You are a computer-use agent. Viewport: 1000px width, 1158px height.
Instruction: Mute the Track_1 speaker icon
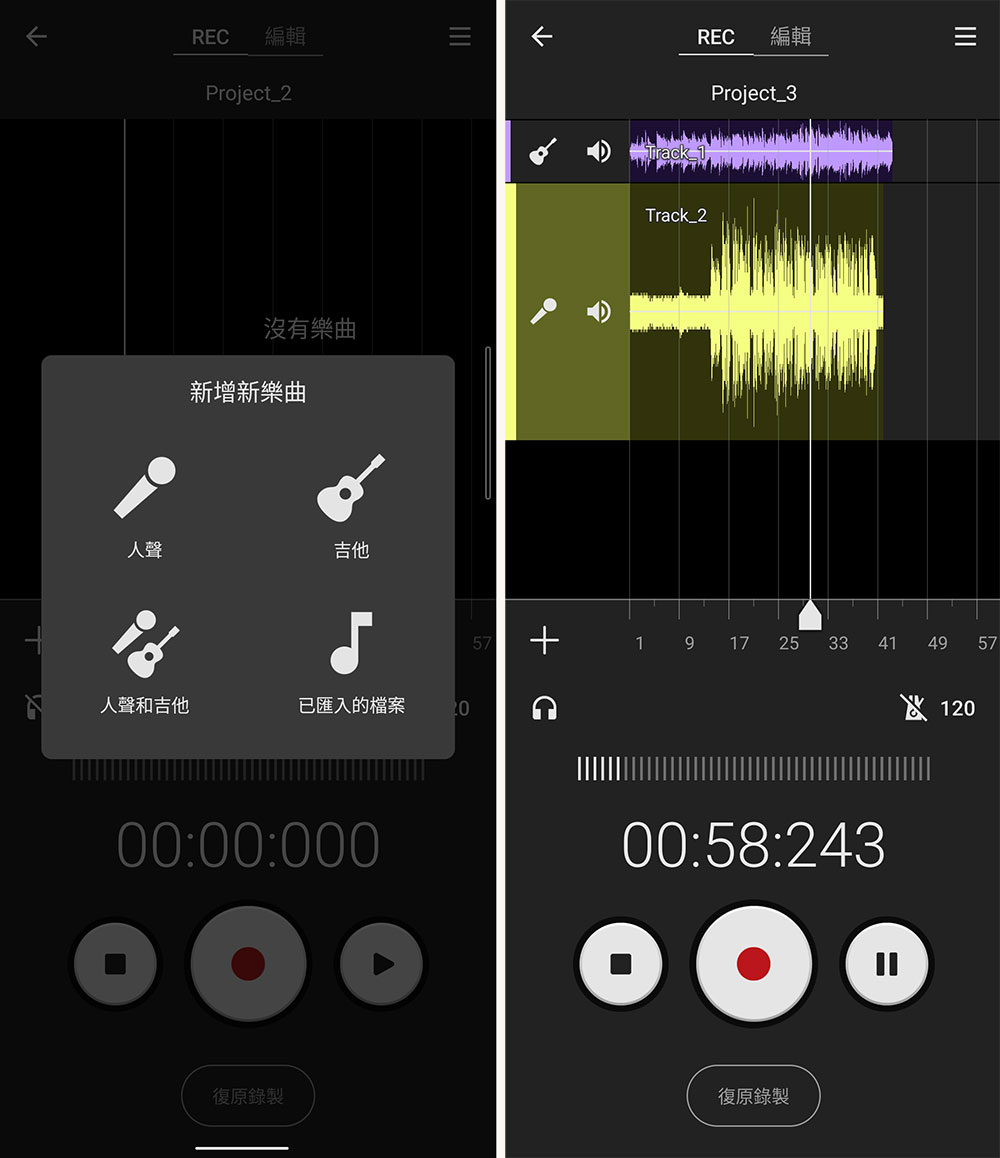pyautogui.click(x=598, y=152)
